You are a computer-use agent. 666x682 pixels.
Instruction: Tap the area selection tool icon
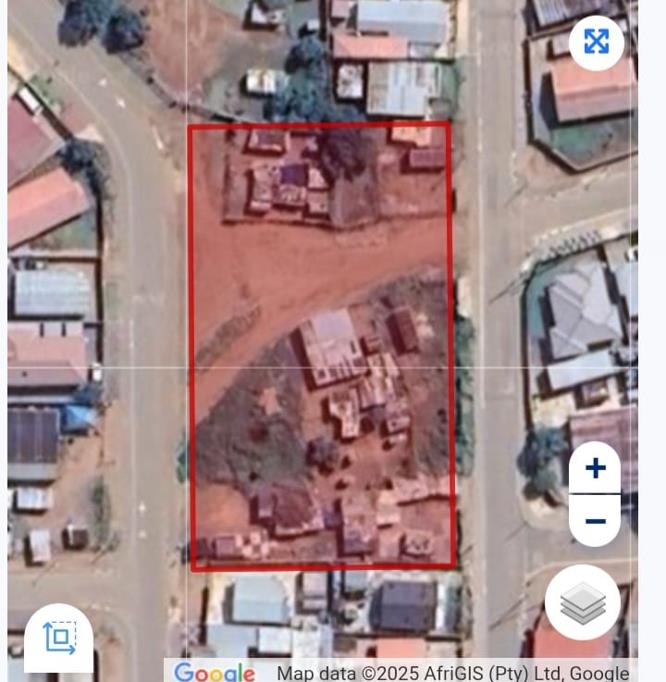59,637
